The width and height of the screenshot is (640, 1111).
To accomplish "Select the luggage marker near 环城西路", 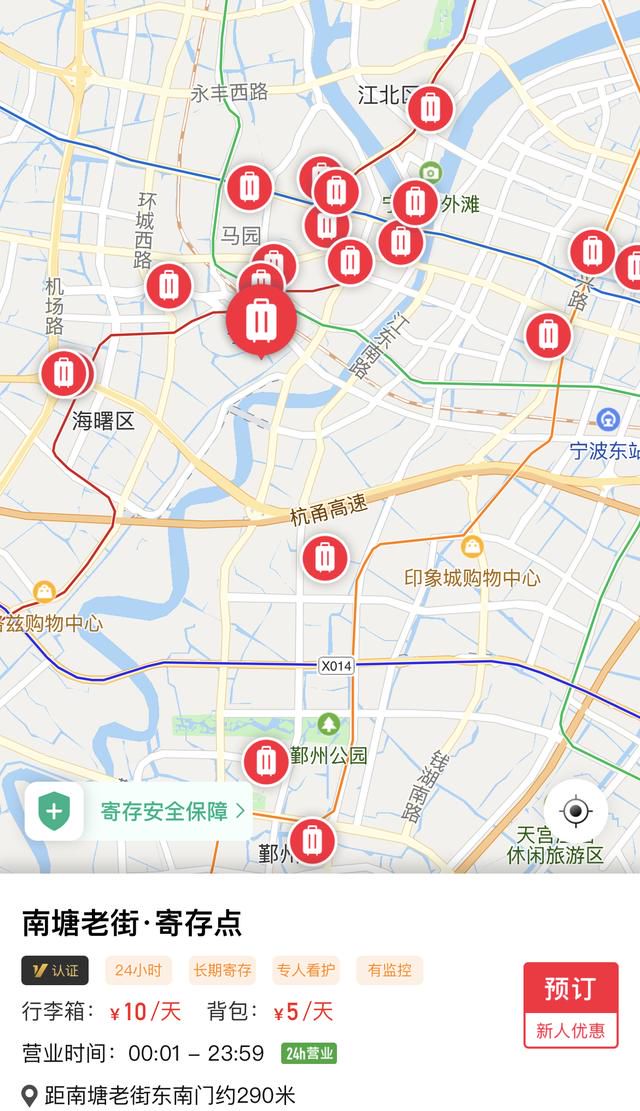I will 169,286.
